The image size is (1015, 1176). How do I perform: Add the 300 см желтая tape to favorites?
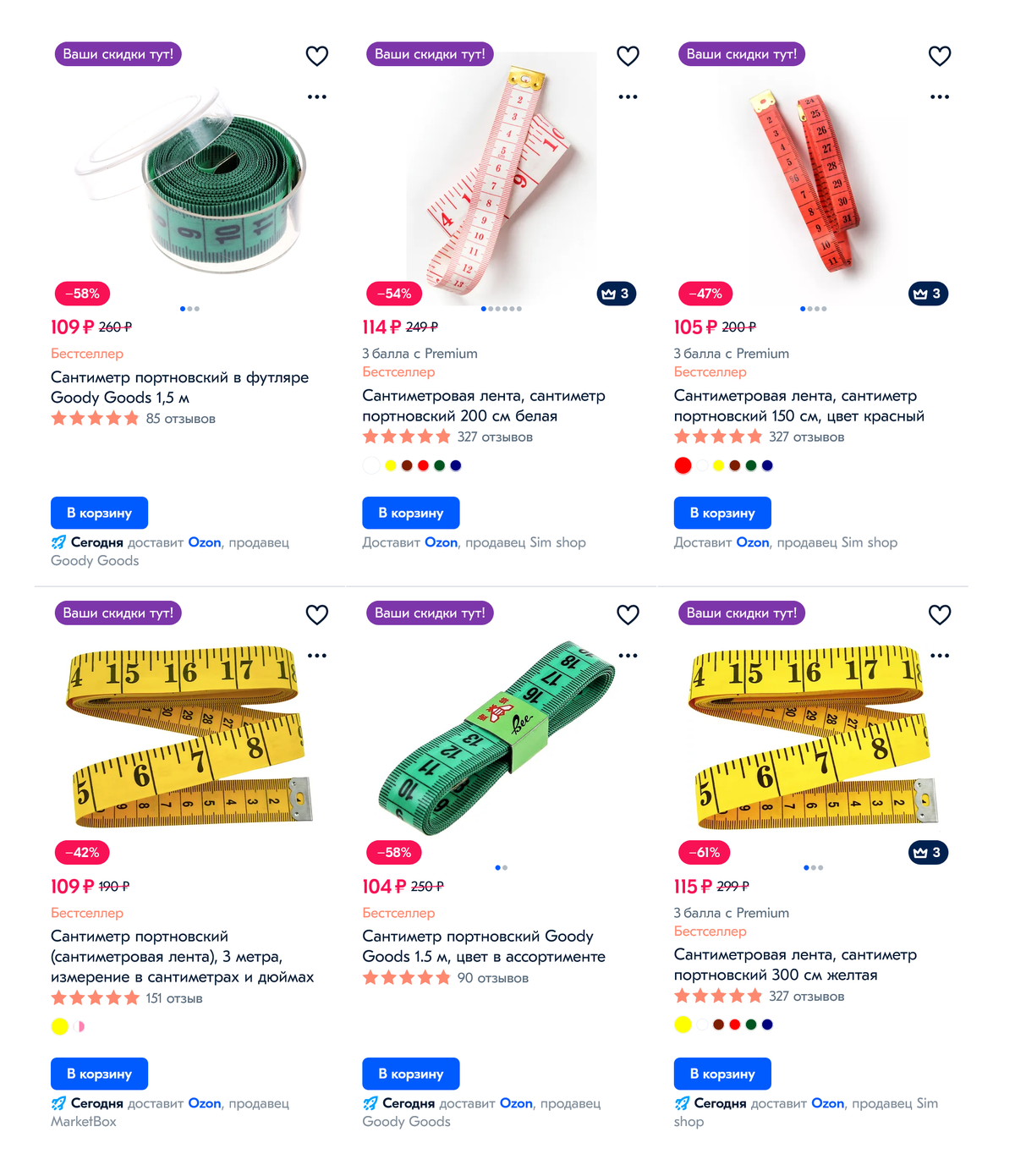940,615
